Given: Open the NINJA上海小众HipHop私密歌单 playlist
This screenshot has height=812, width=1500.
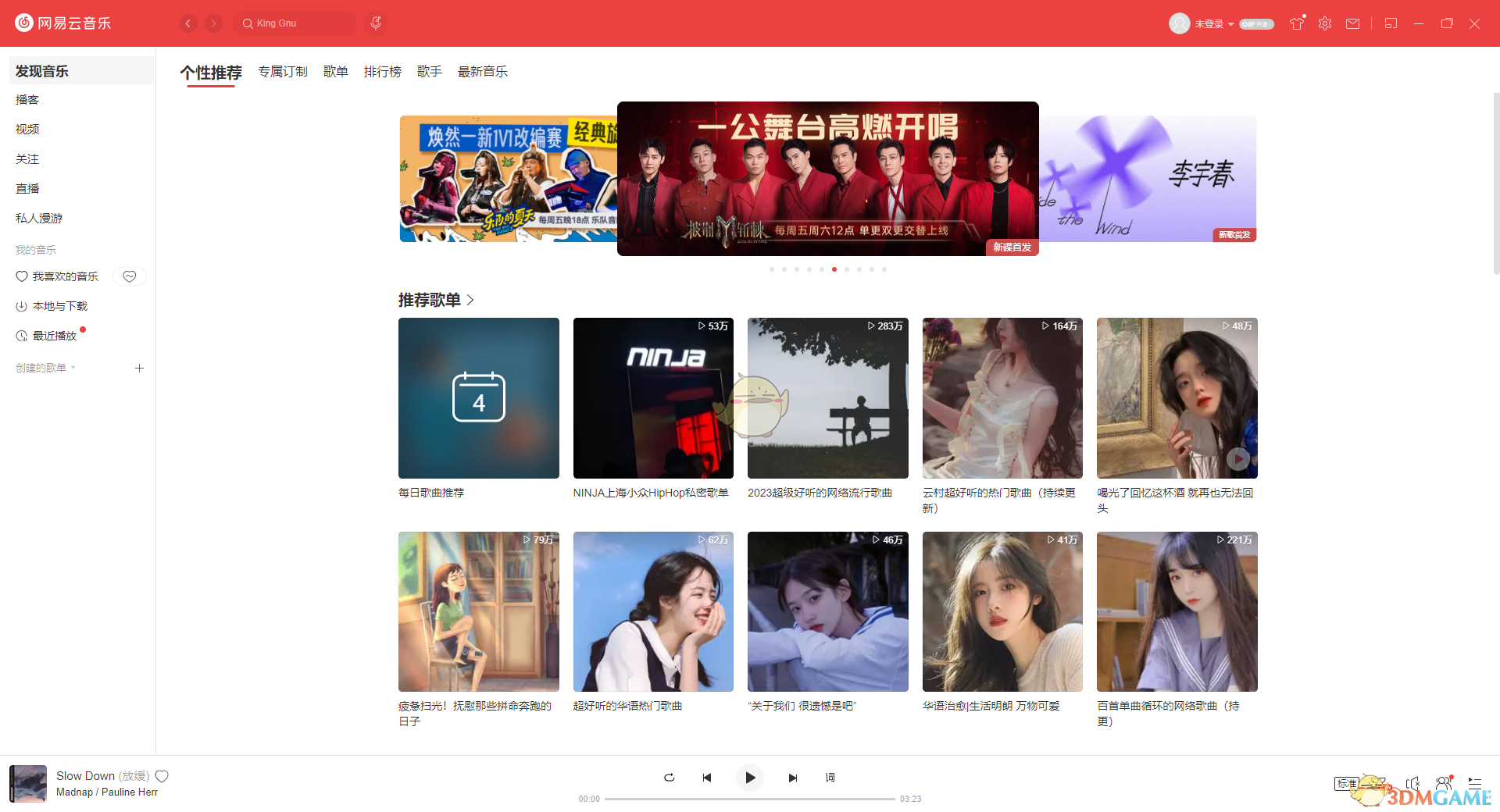Looking at the screenshot, I should [652, 398].
